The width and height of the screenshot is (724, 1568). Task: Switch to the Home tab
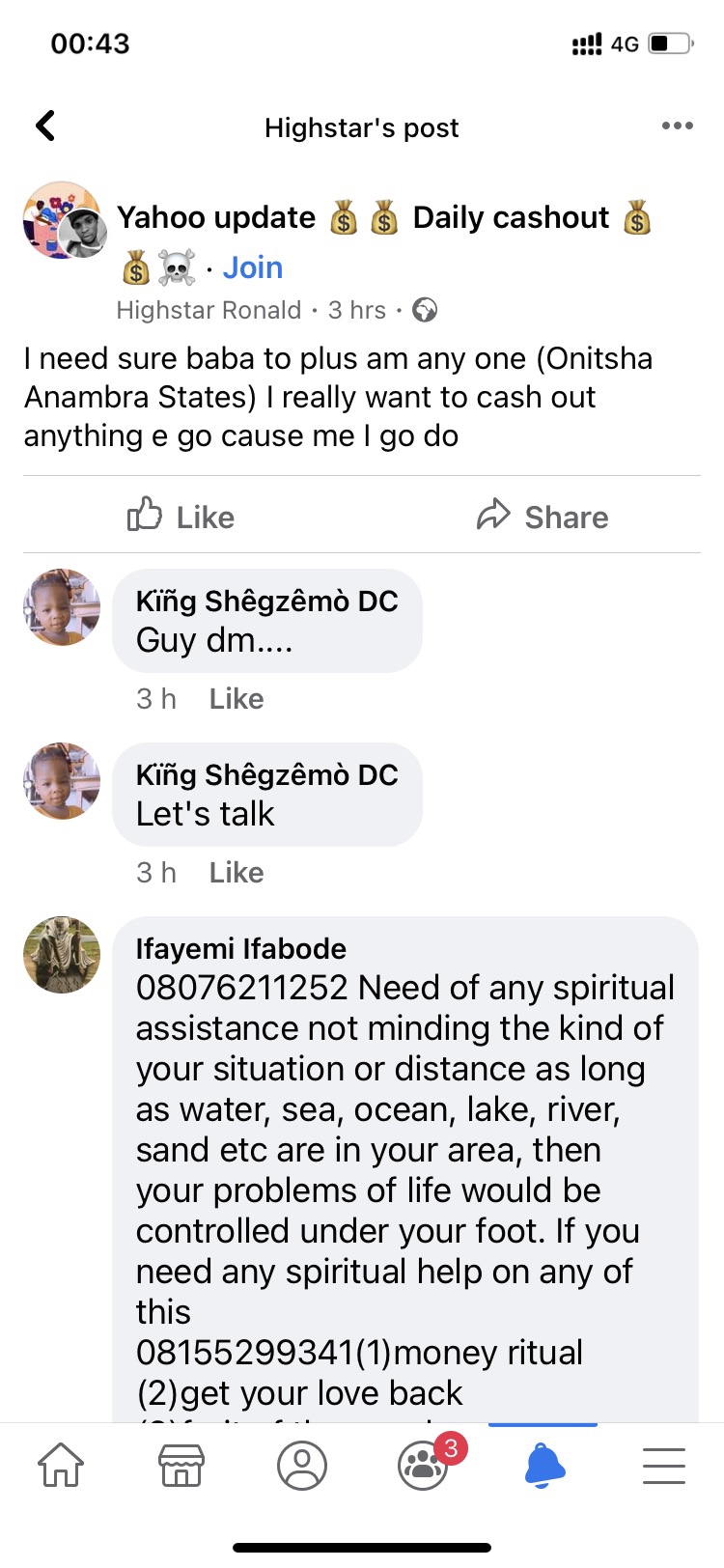click(61, 1466)
